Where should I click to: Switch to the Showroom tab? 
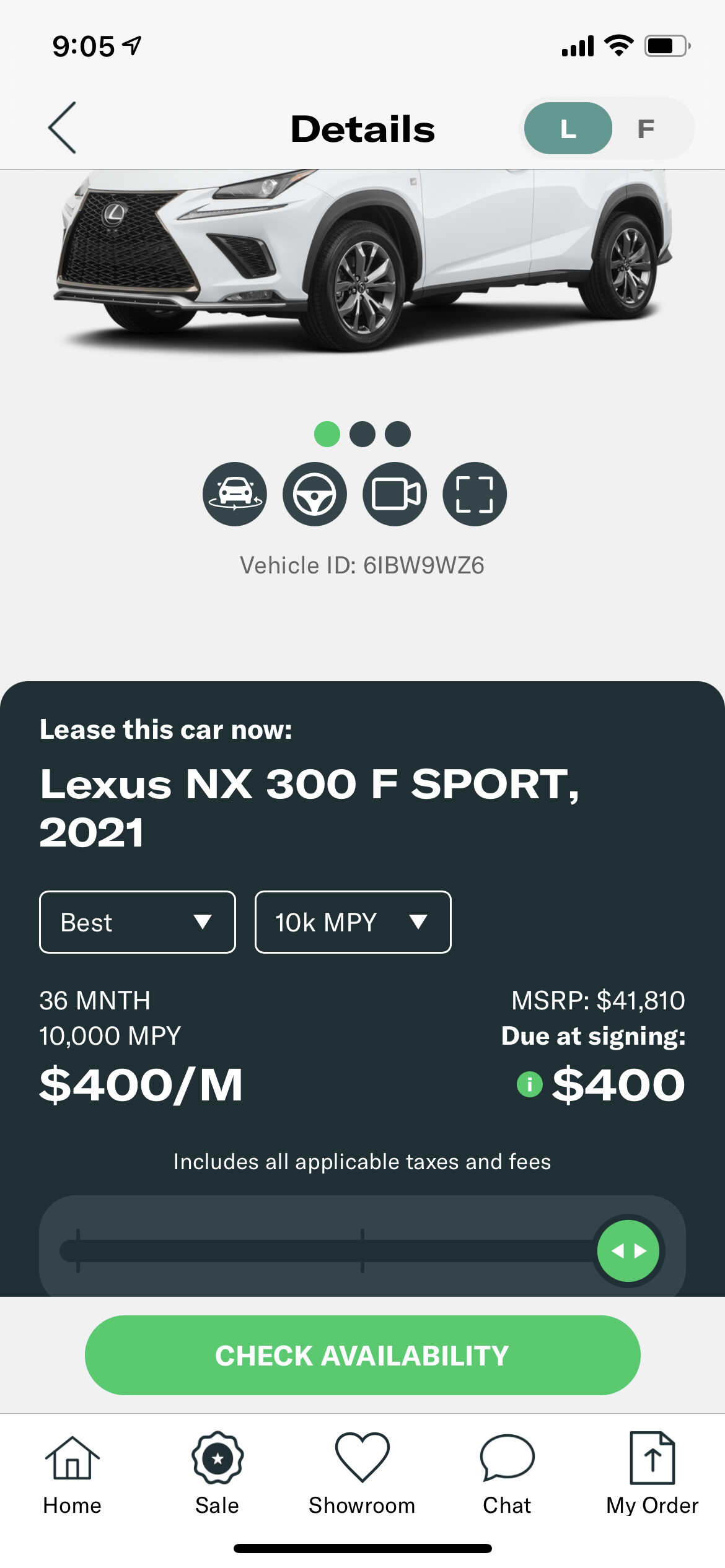pos(362,1475)
